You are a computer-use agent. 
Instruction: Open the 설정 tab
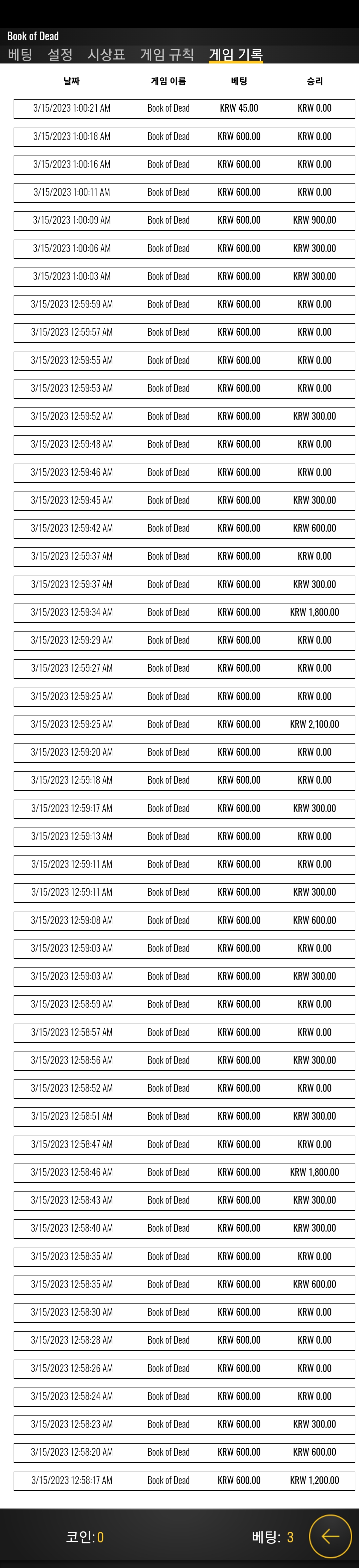tap(60, 54)
